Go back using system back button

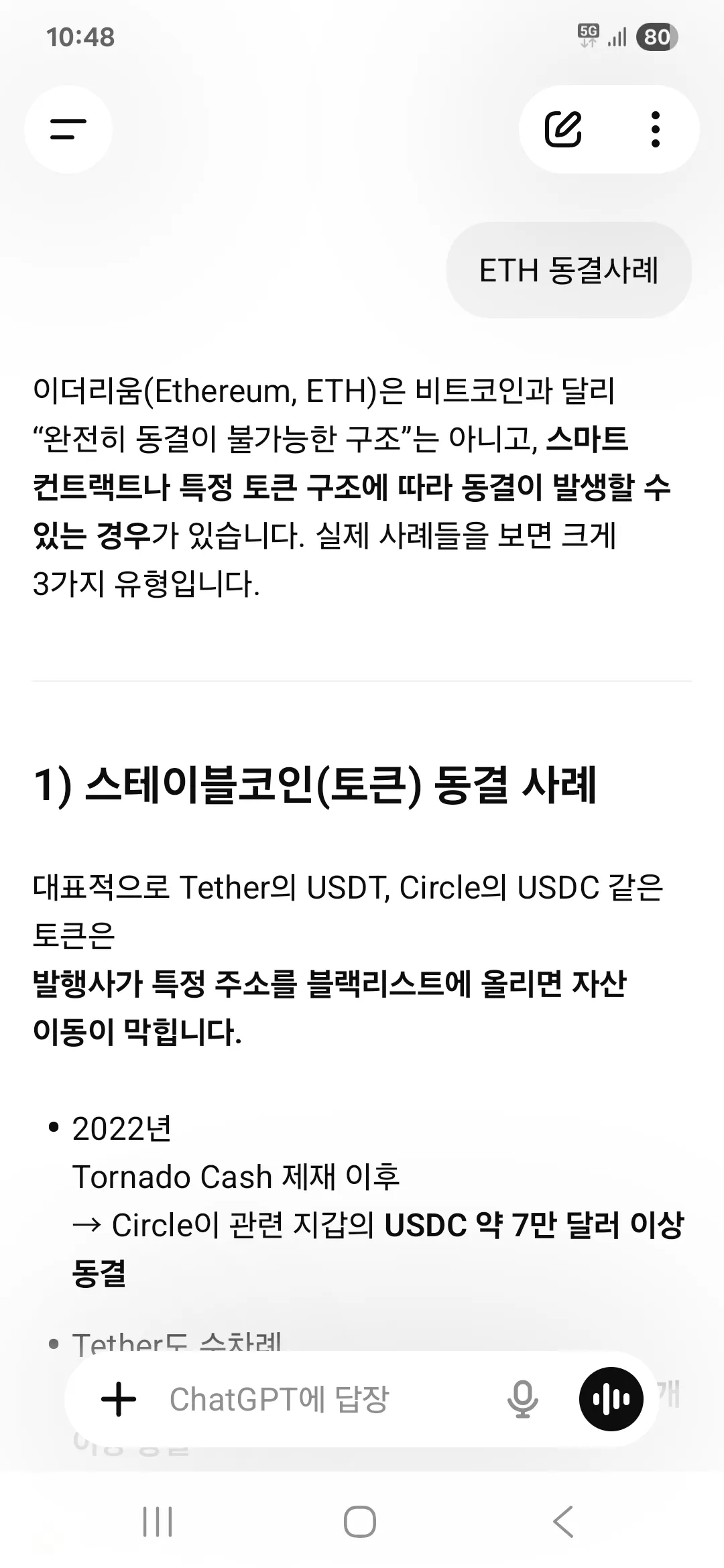click(563, 1522)
